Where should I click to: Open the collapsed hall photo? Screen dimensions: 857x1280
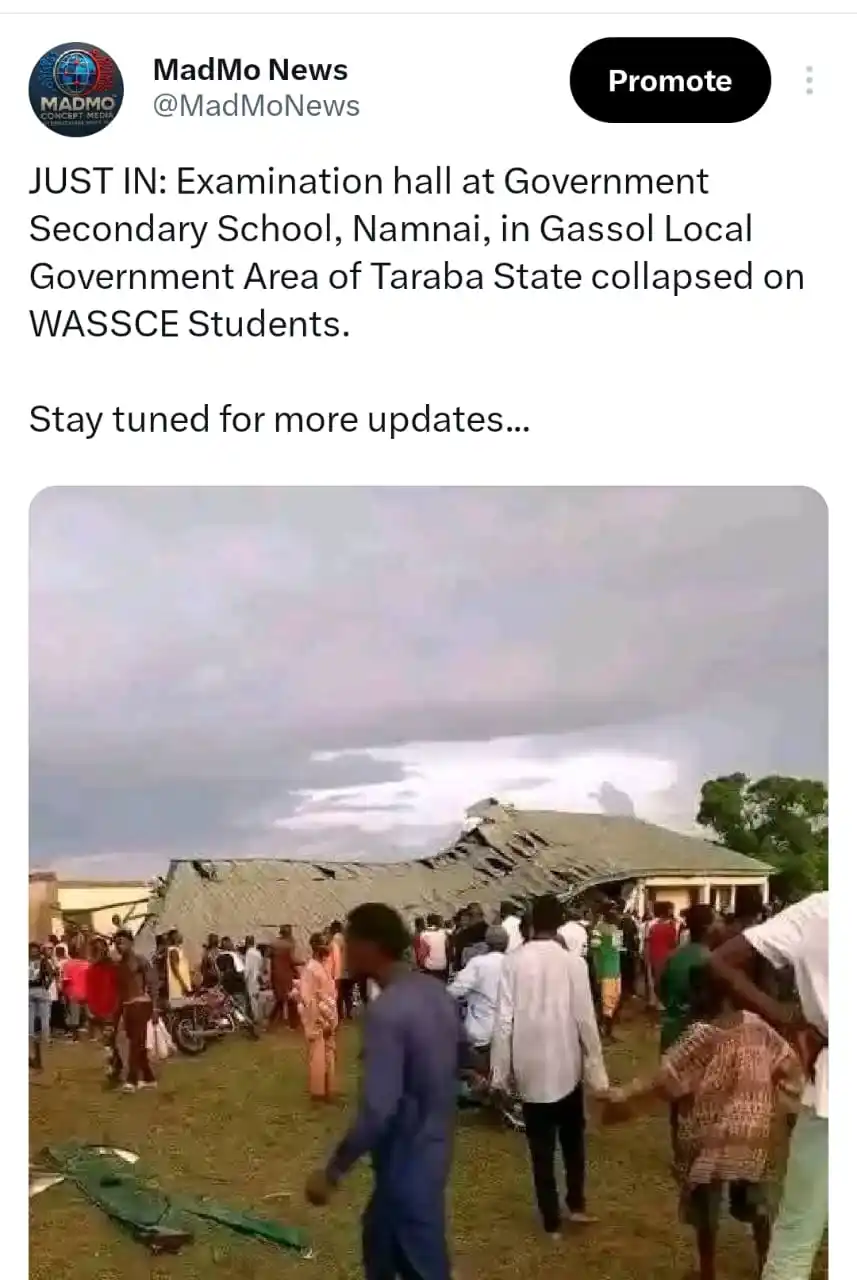pyautogui.click(x=428, y=880)
